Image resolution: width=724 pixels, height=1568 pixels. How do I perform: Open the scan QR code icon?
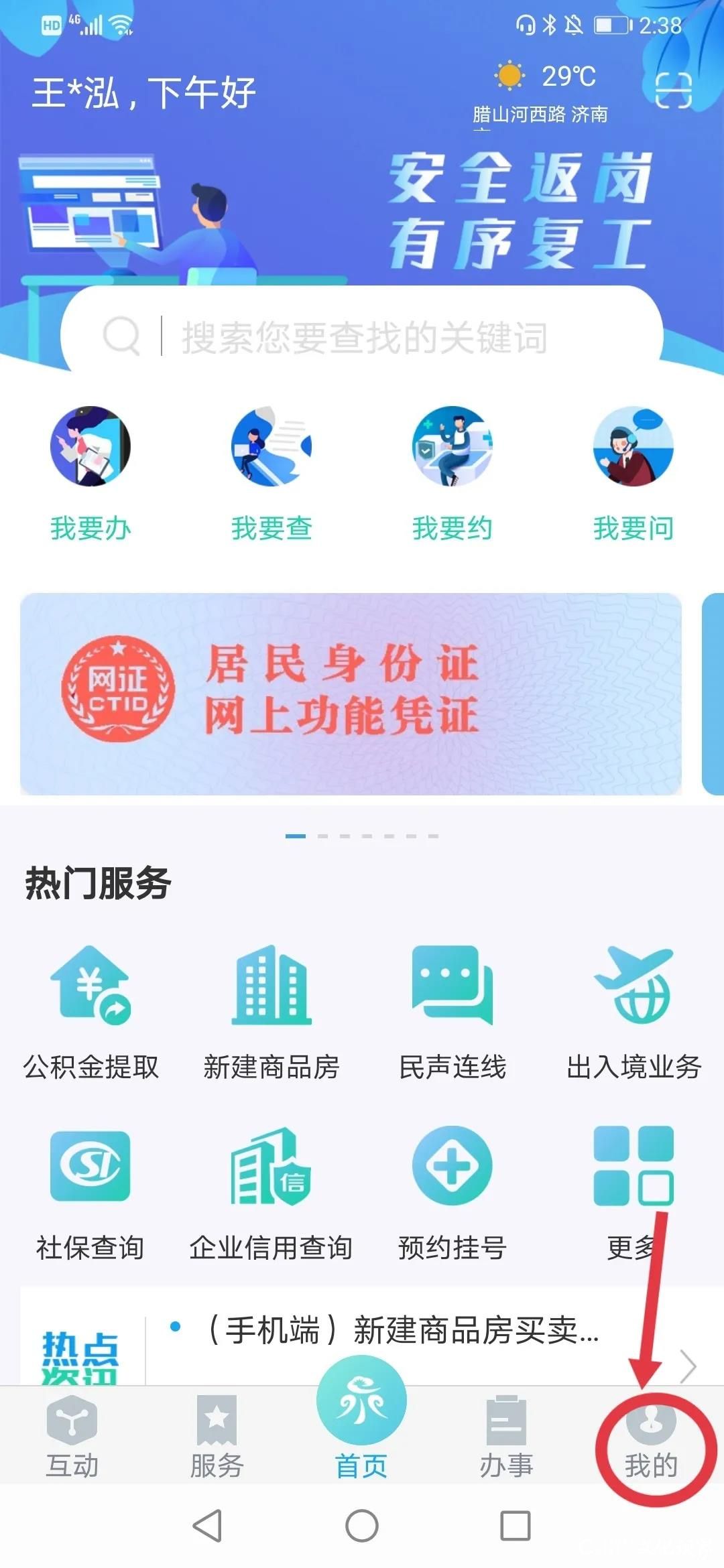(x=672, y=90)
